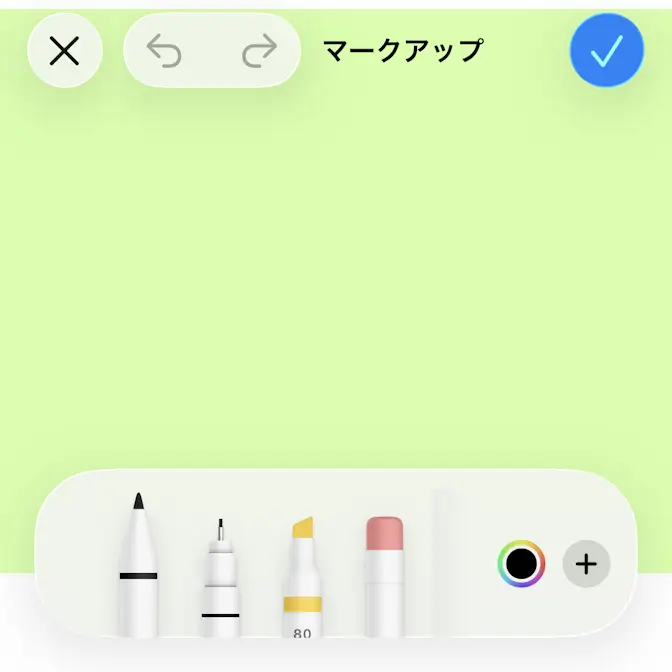Tap the plus button for more tools
Viewport: 672px width, 672px height.
point(586,564)
